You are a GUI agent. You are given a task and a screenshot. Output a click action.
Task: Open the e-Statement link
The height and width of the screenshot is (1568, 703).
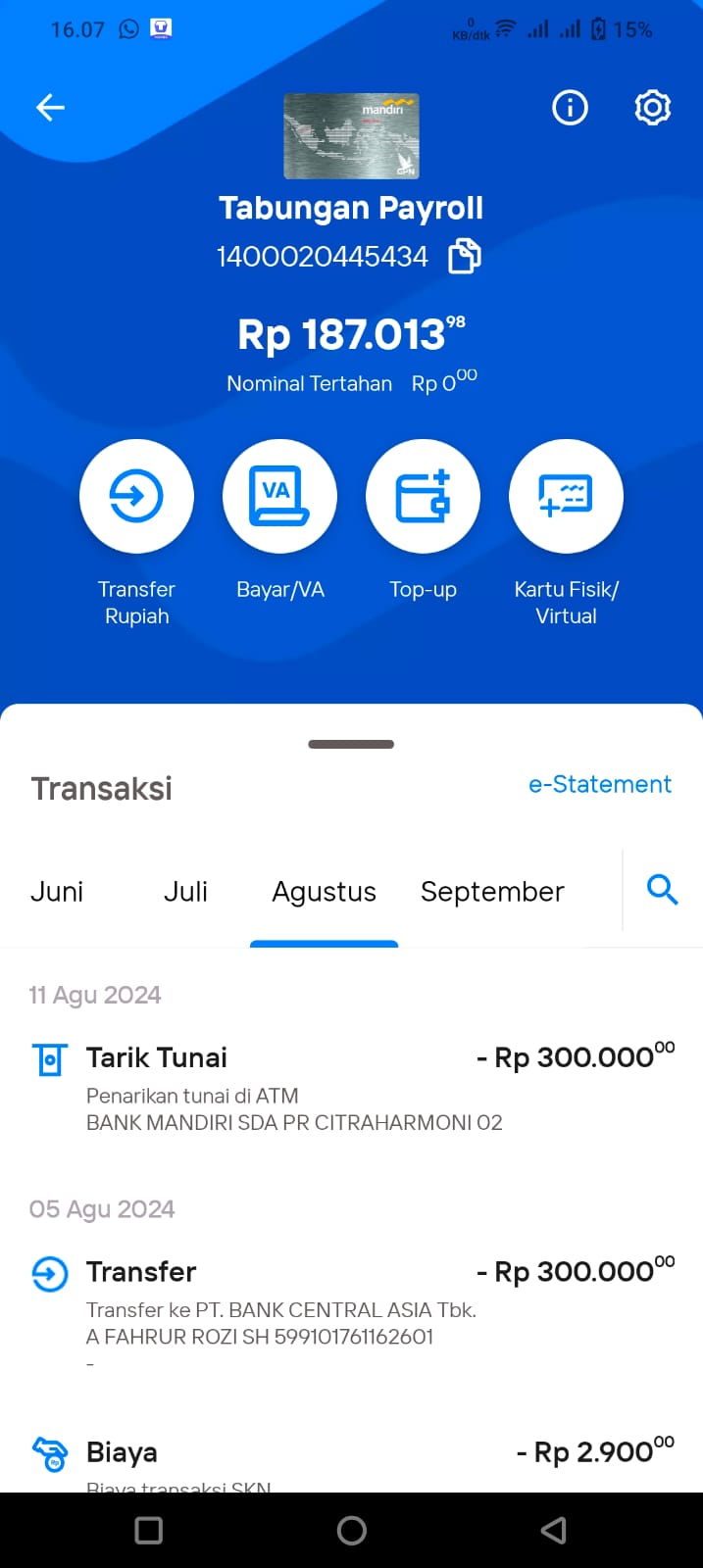(x=600, y=784)
